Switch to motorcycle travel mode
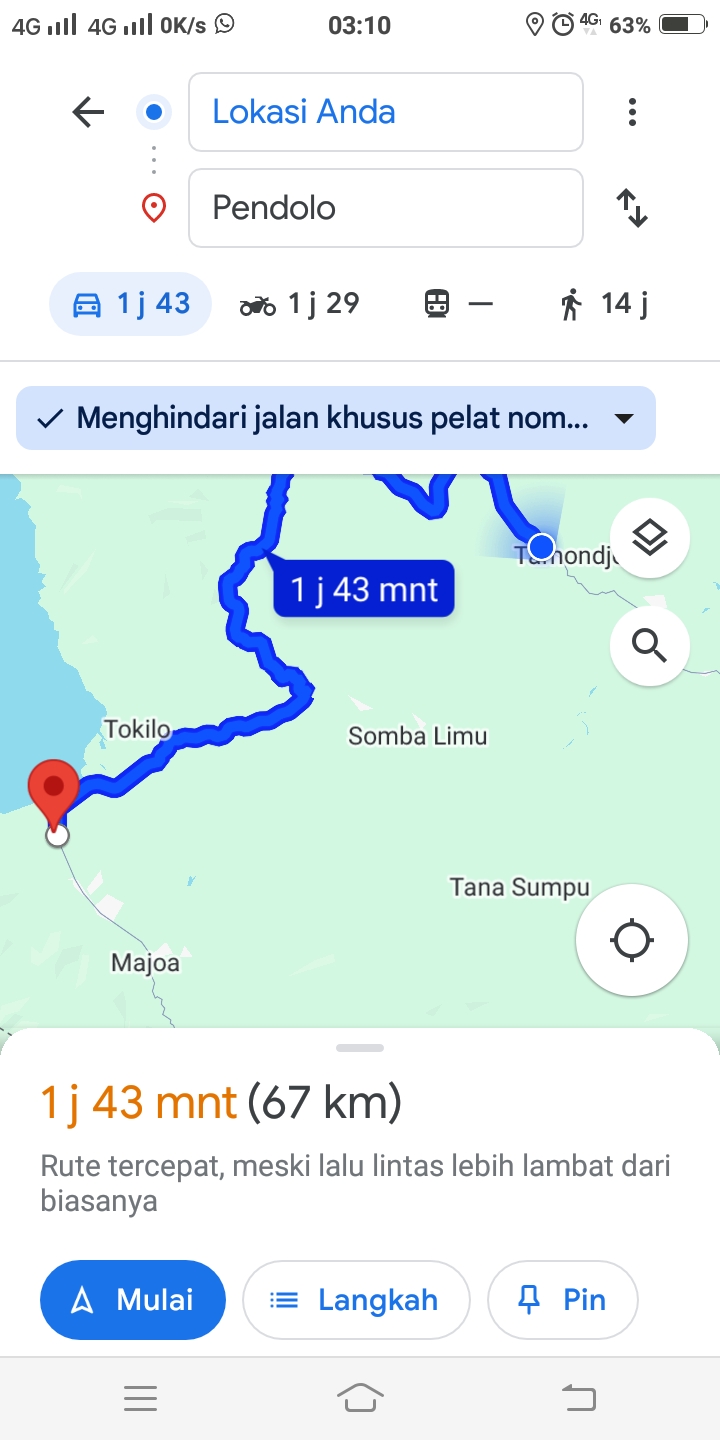This screenshot has width=720, height=1440. (x=299, y=304)
